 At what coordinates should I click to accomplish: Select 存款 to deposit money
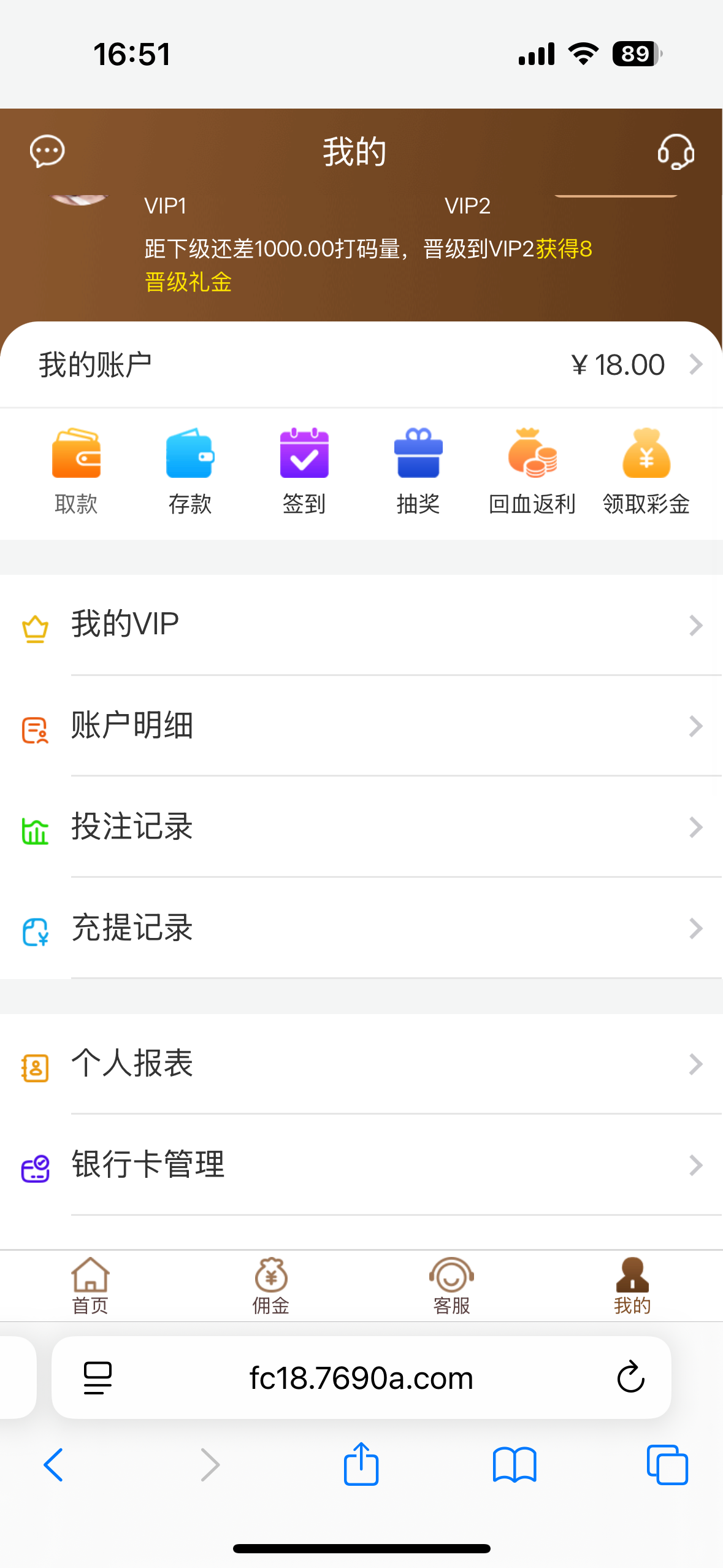[190, 470]
